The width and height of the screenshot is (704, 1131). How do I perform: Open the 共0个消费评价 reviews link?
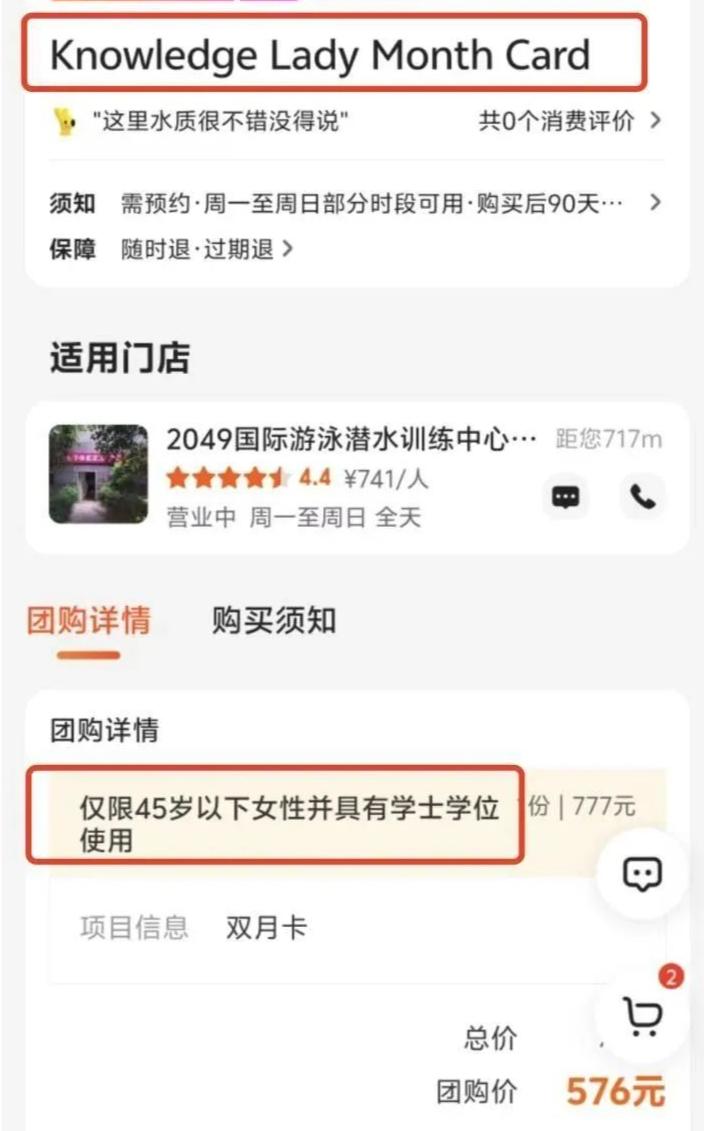click(x=569, y=122)
